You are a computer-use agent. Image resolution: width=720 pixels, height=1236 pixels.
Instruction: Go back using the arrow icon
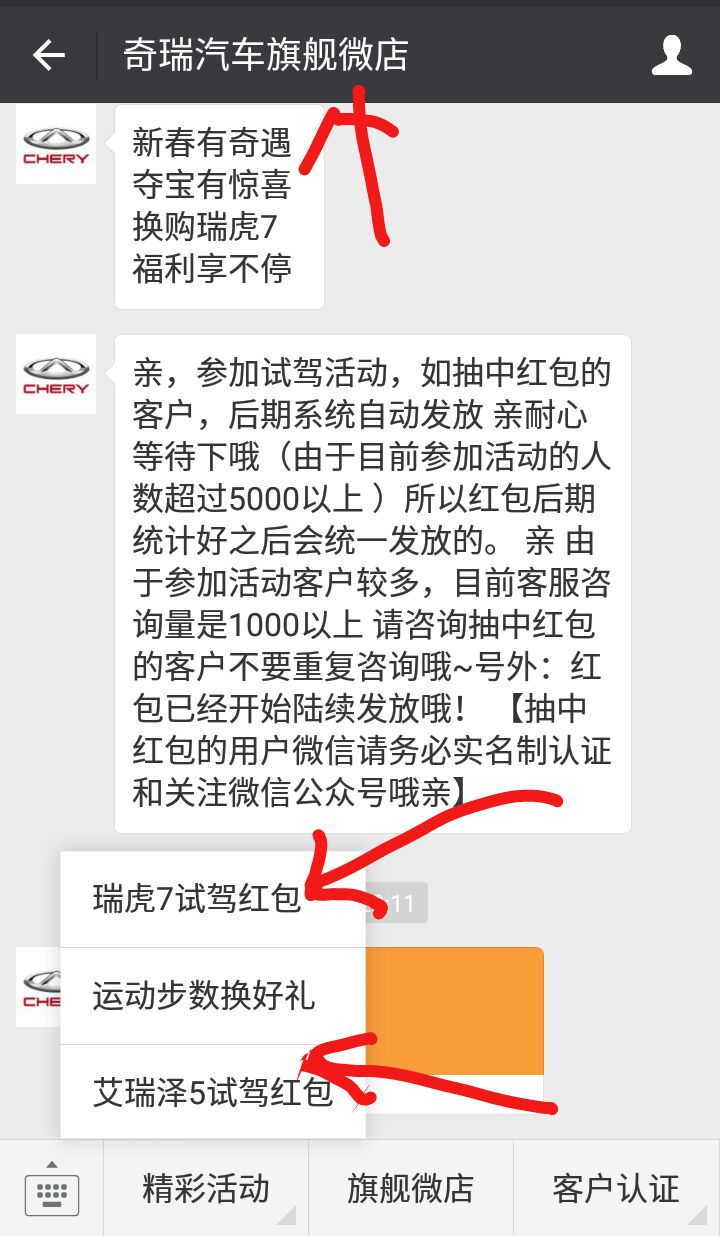[x=48, y=55]
